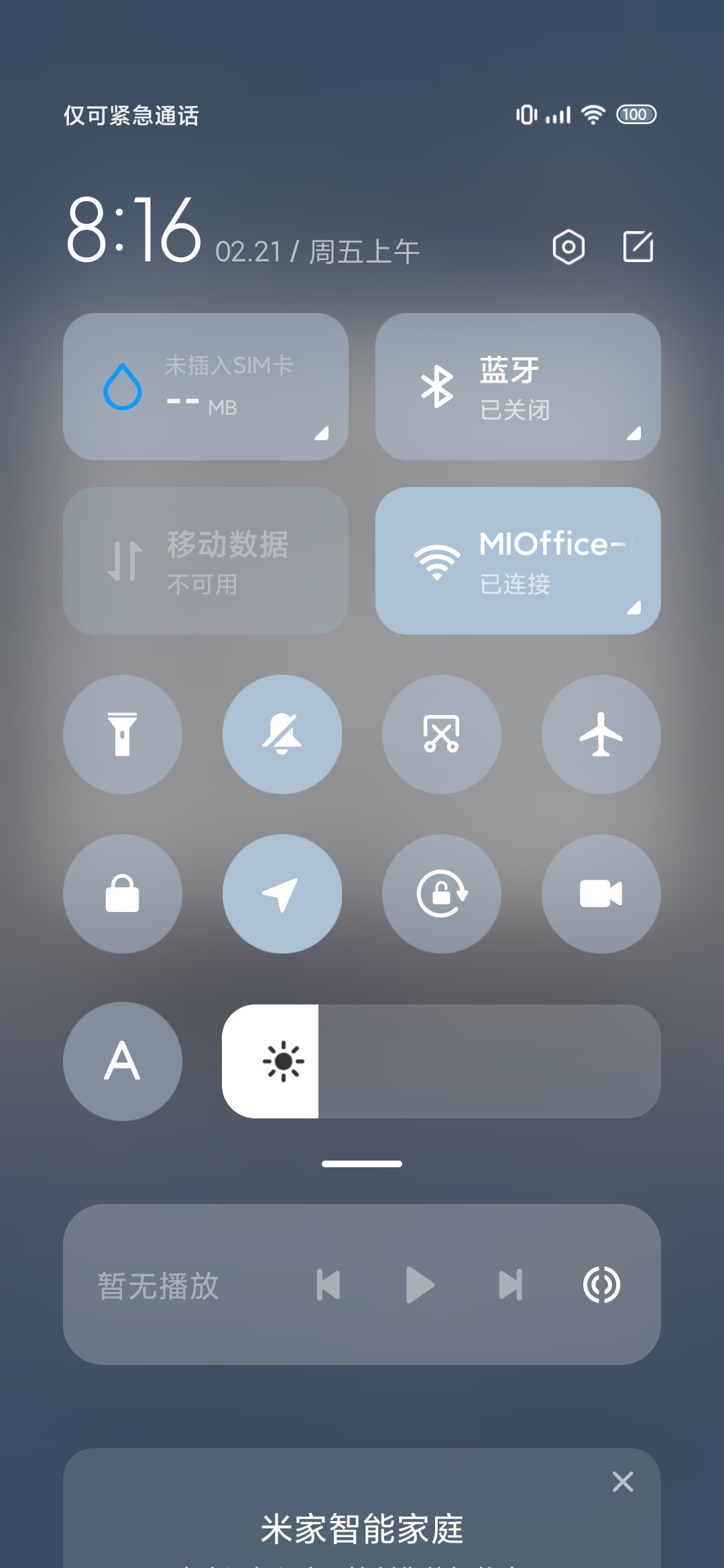Toggle screen rotation lock
This screenshot has height=1568, width=724.
pyautogui.click(x=442, y=894)
